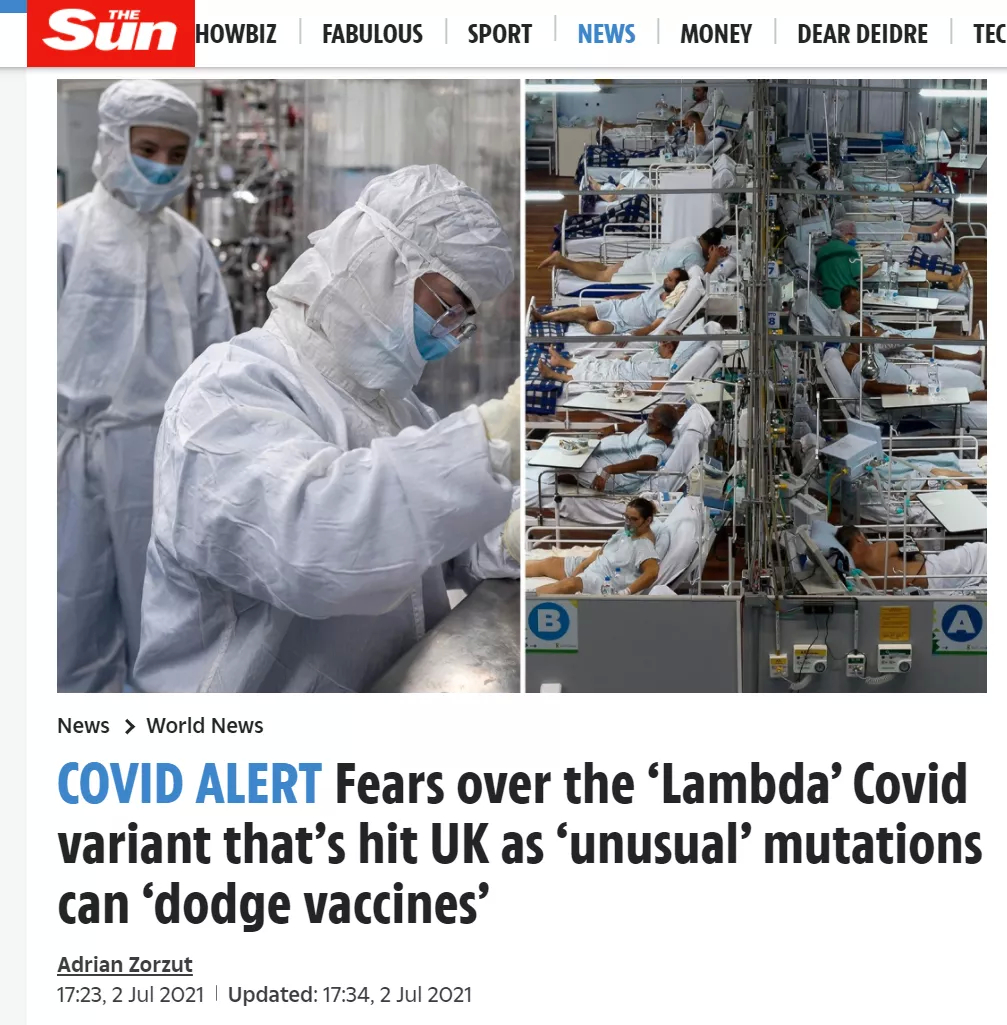Open the Dear Deidre section
This screenshot has height=1025, width=1007.
tap(862, 34)
